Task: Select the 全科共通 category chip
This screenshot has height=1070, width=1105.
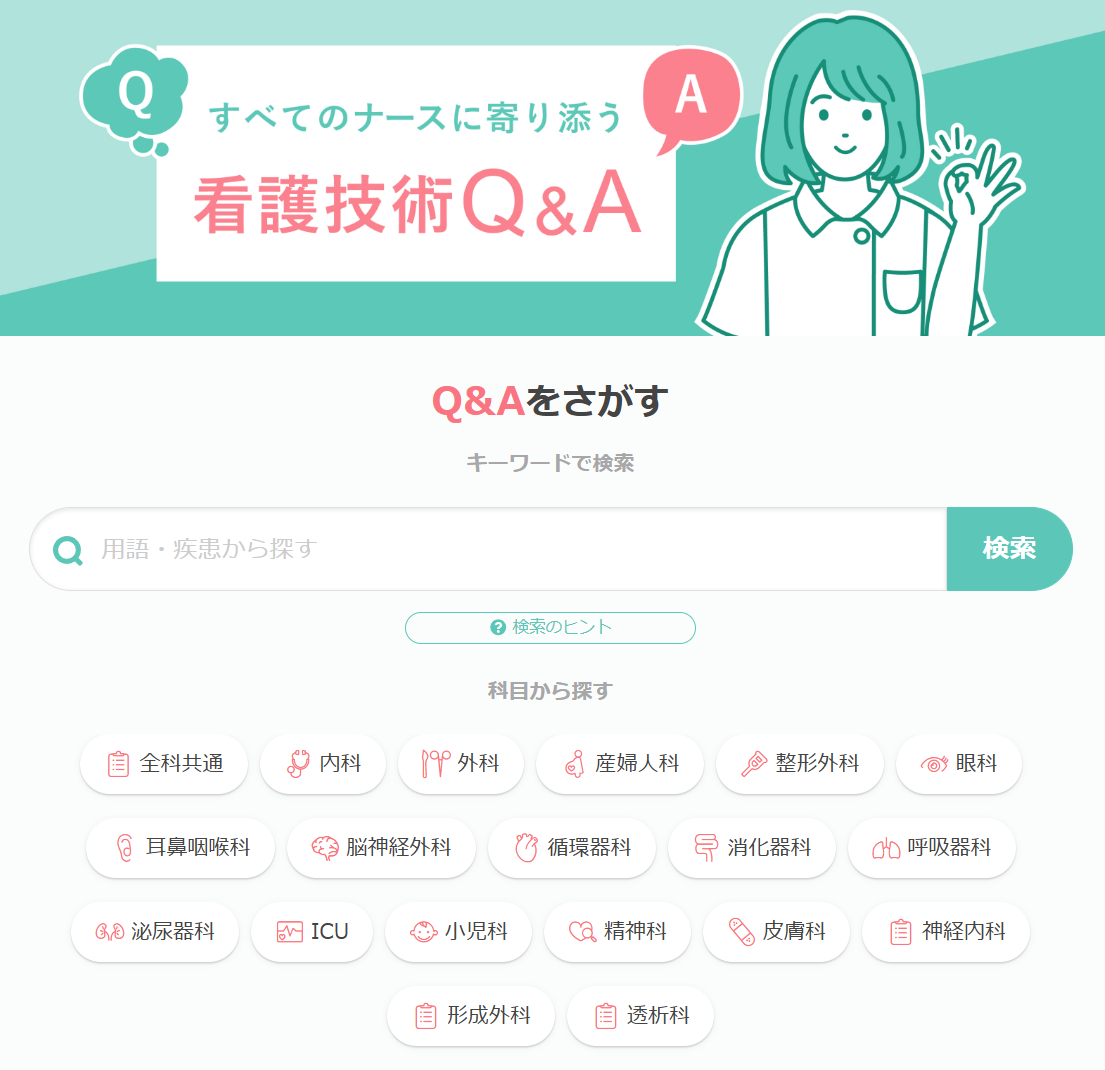Action: (x=165, y=764)
